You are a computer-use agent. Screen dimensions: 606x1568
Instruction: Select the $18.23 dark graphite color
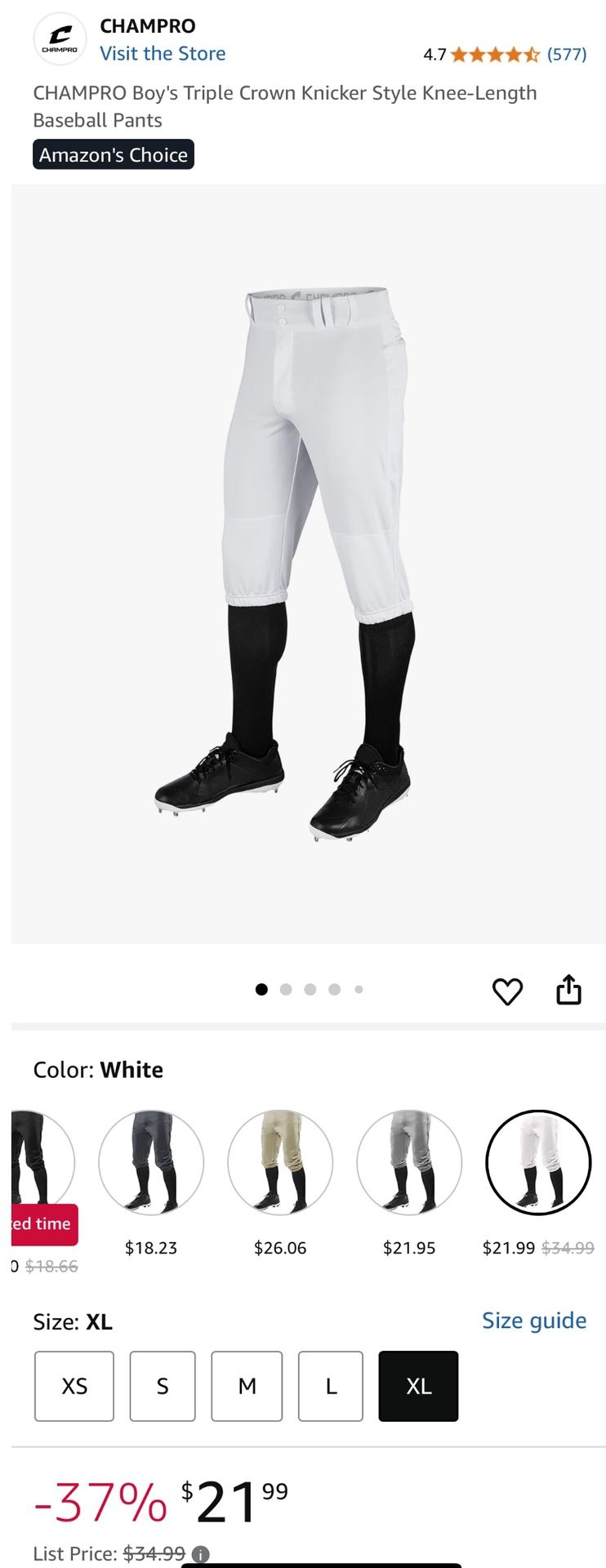151,1162
